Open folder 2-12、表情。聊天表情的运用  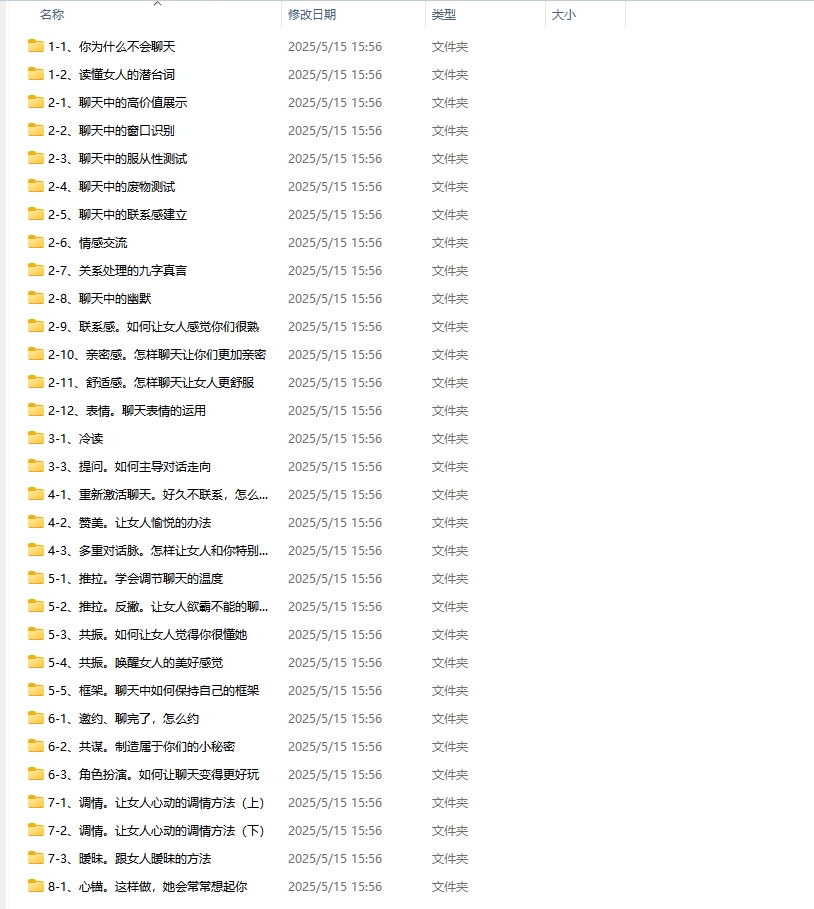tap(126, 411)
